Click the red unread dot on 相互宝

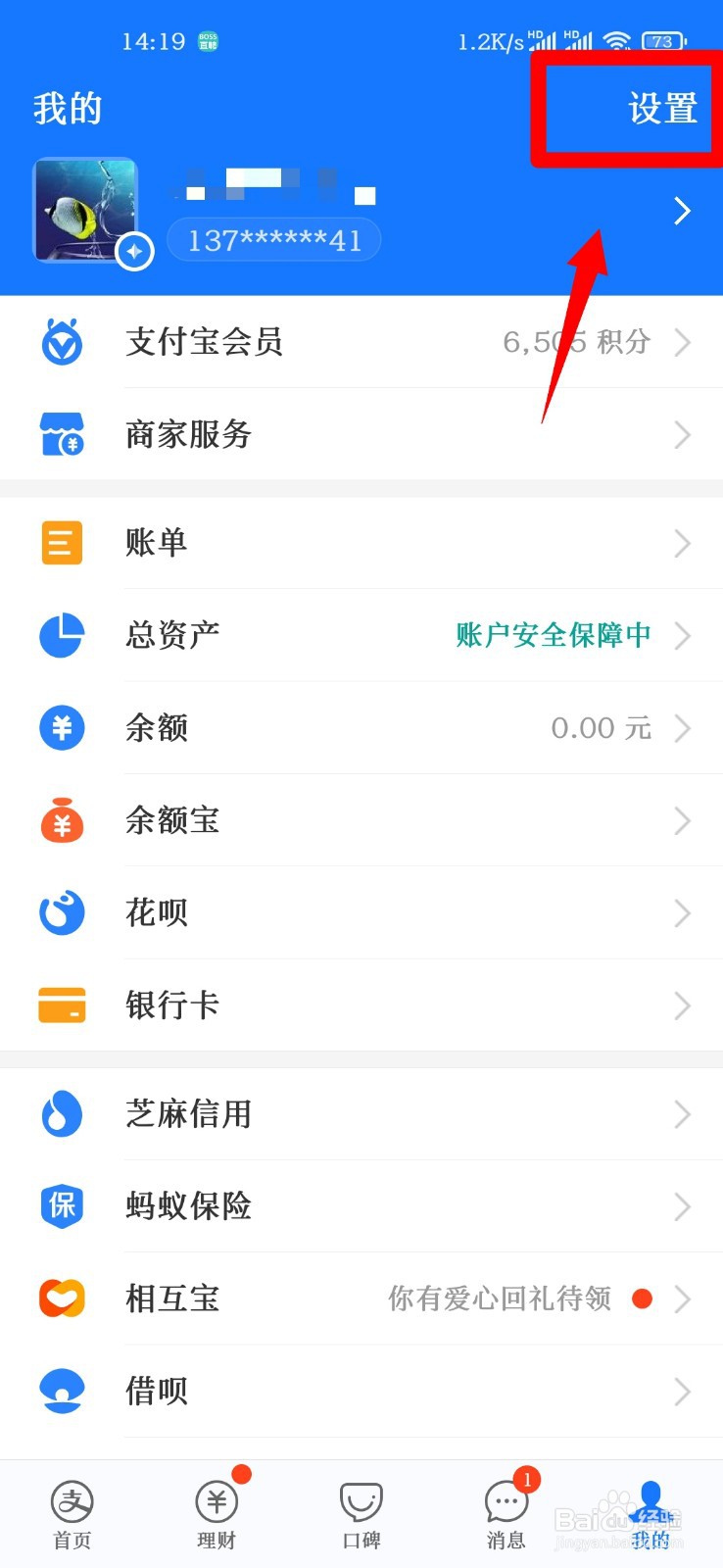click(642, 1298)
